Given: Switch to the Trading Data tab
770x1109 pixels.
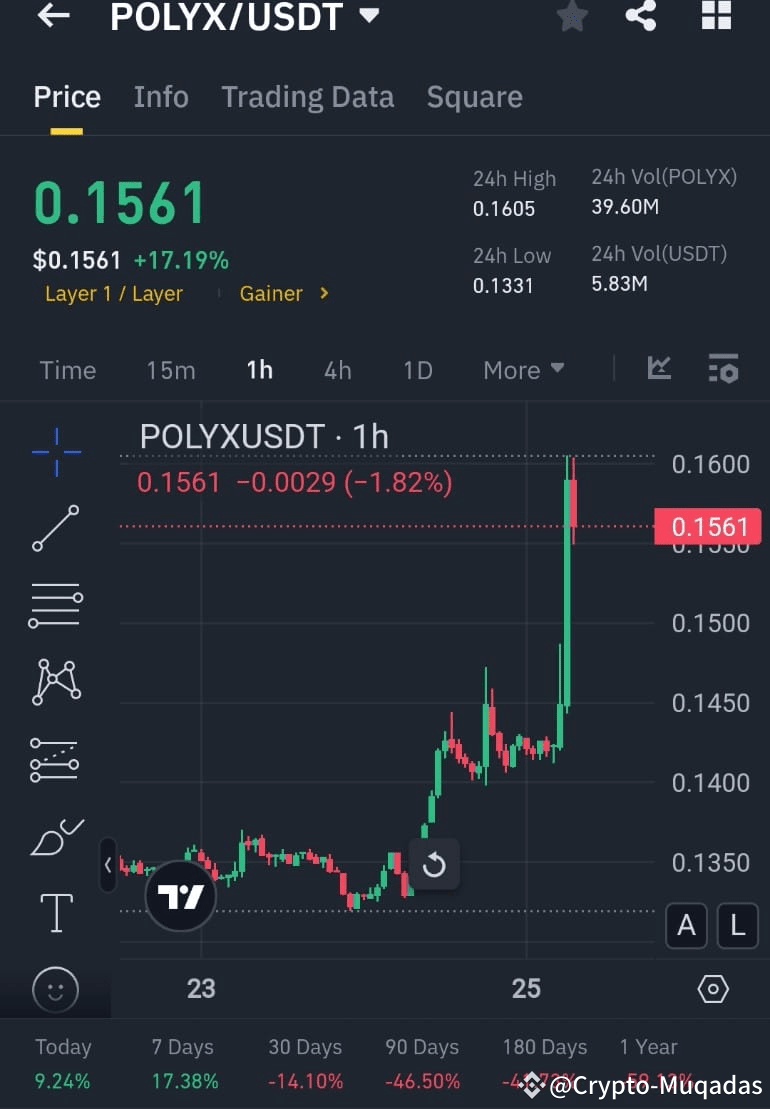Looking at the screenshot, I should pos(307,97).
